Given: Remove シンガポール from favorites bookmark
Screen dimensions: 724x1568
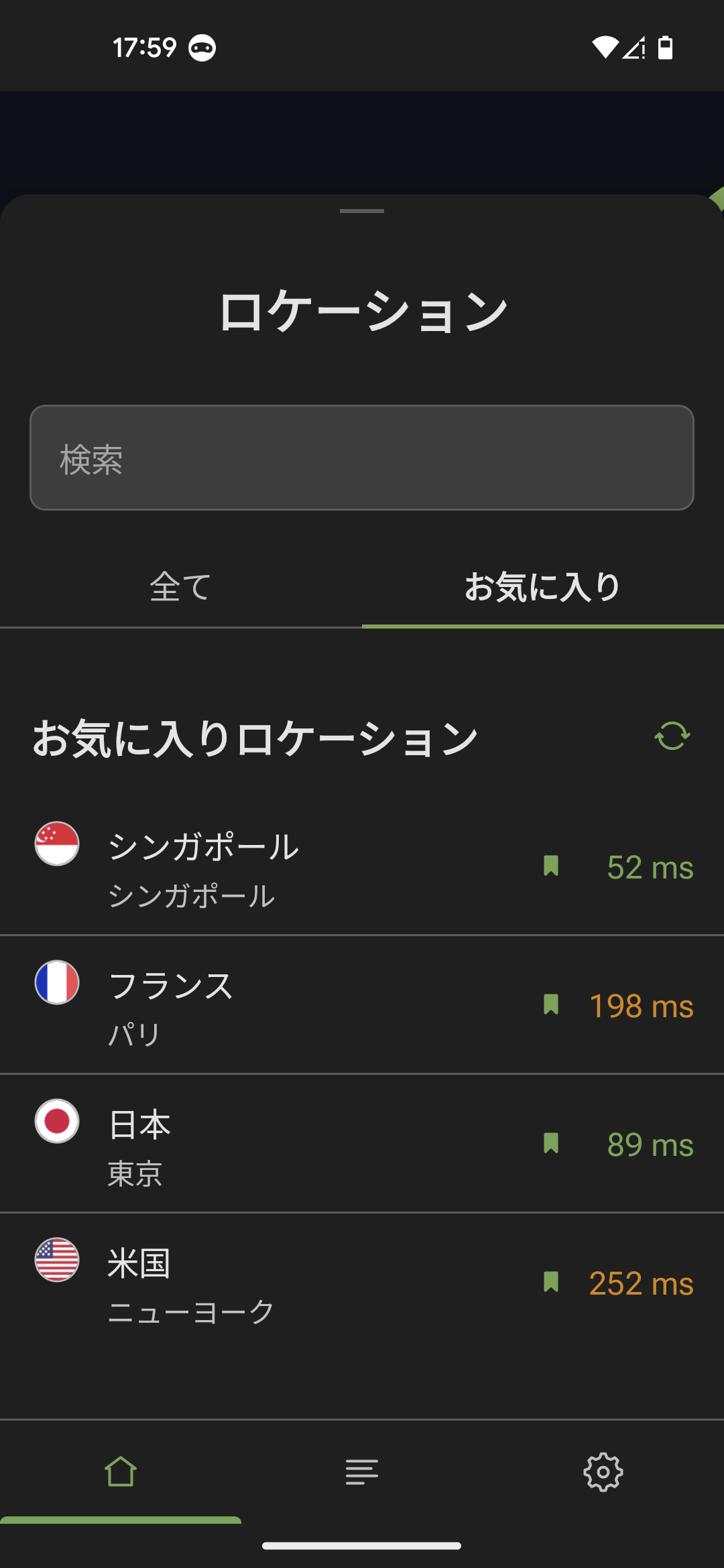Looking at the screenshot, I should [x=551, y=866].
